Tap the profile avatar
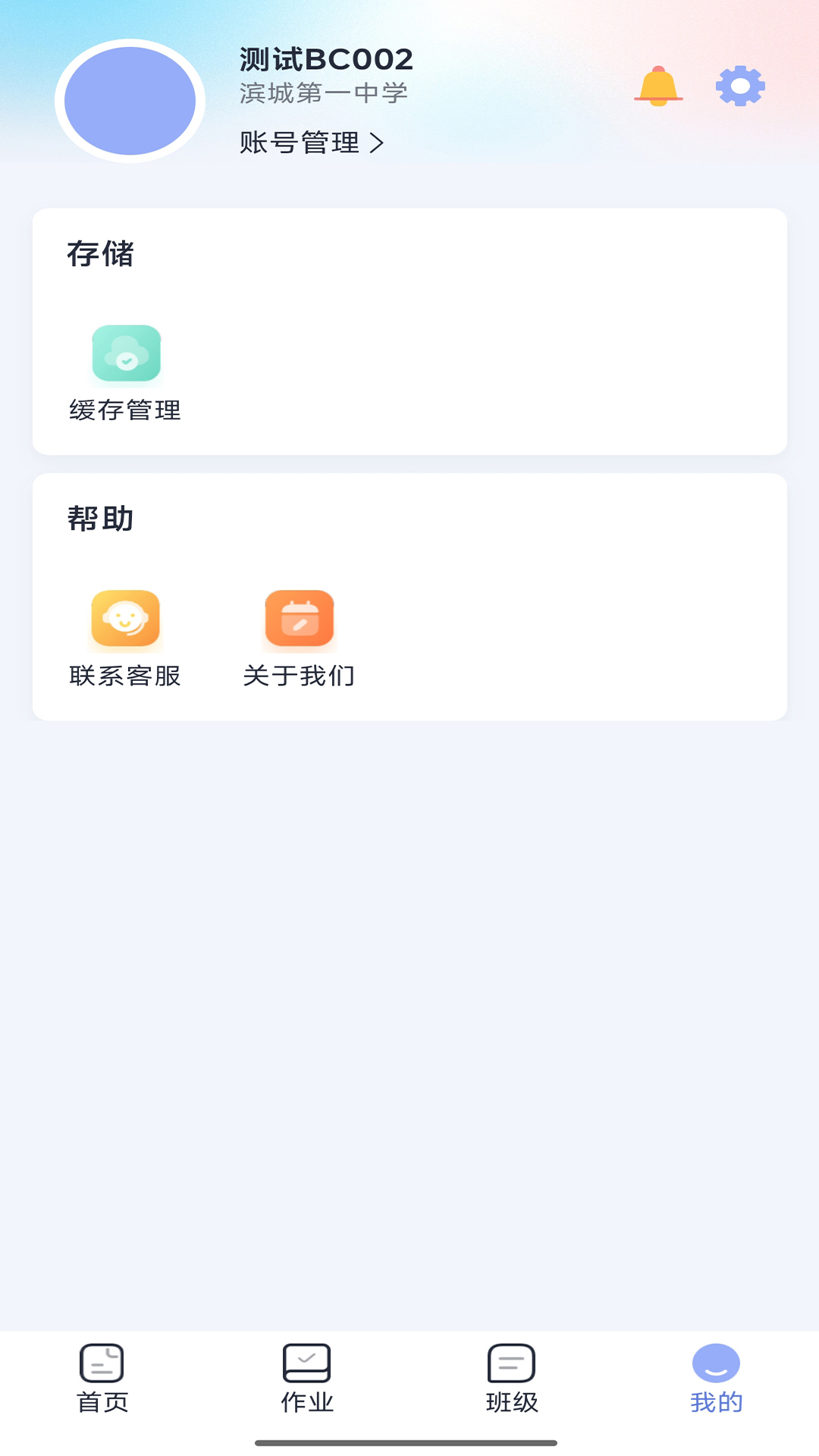 point(130,101)
